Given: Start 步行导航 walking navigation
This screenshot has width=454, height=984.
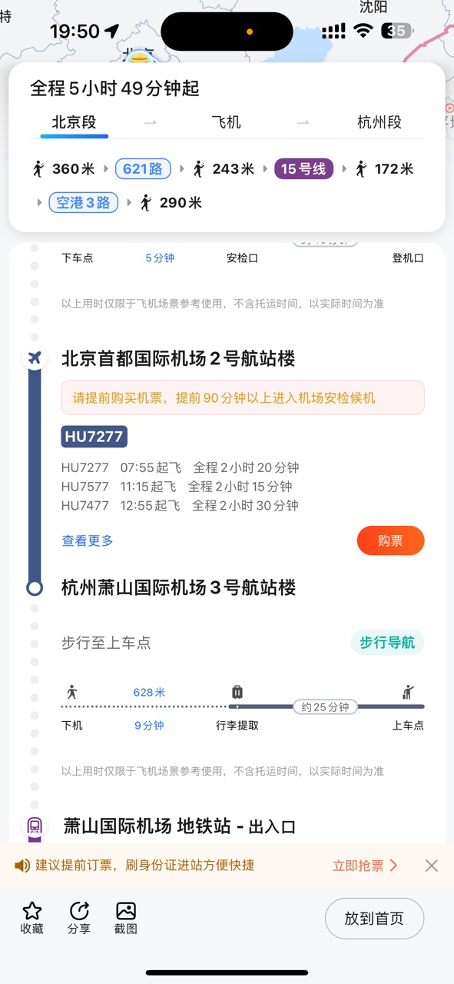Looking at the screenshot, I should [x=387, y=643].
